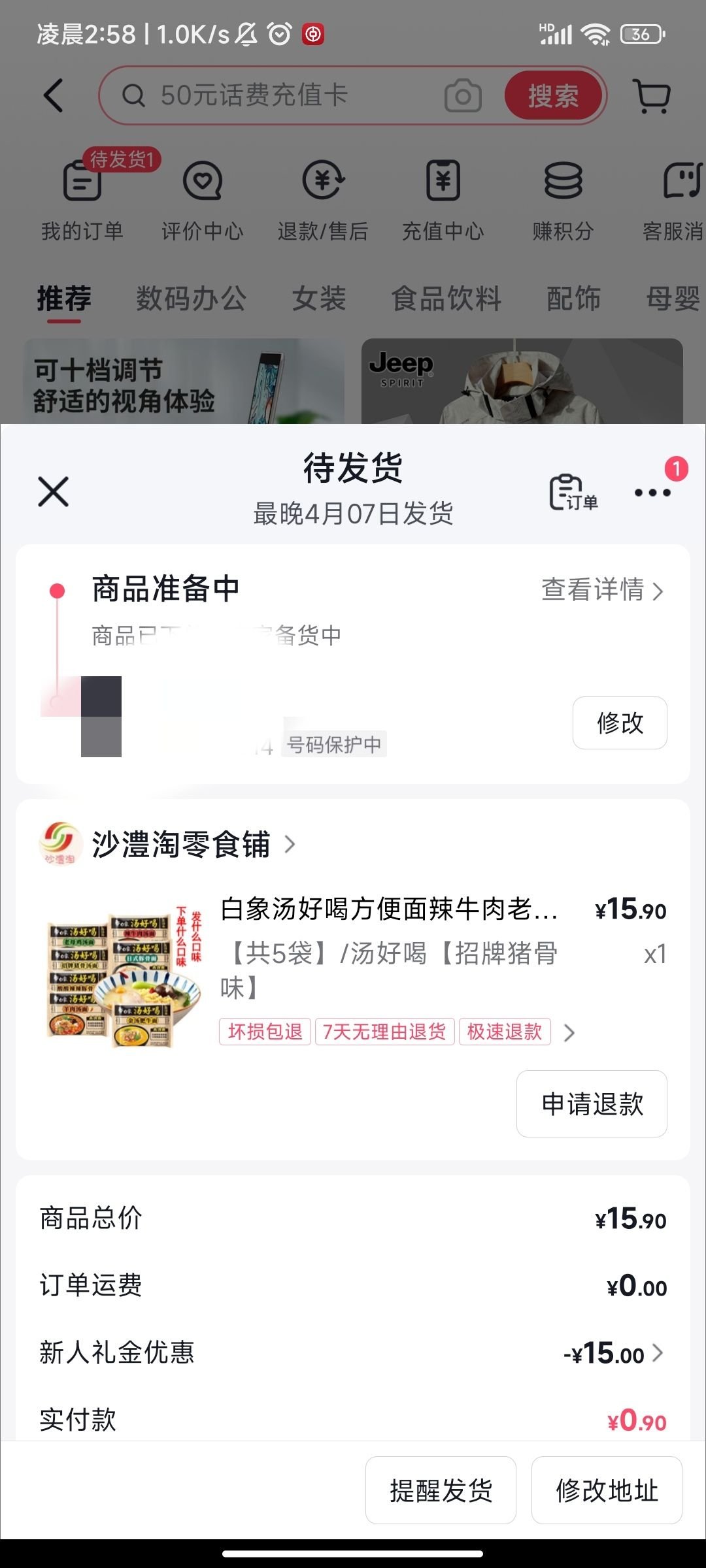Tap 申请退款 to request a refund
The width and height of the screenshot is (706, 1568).
(592, 1104)
